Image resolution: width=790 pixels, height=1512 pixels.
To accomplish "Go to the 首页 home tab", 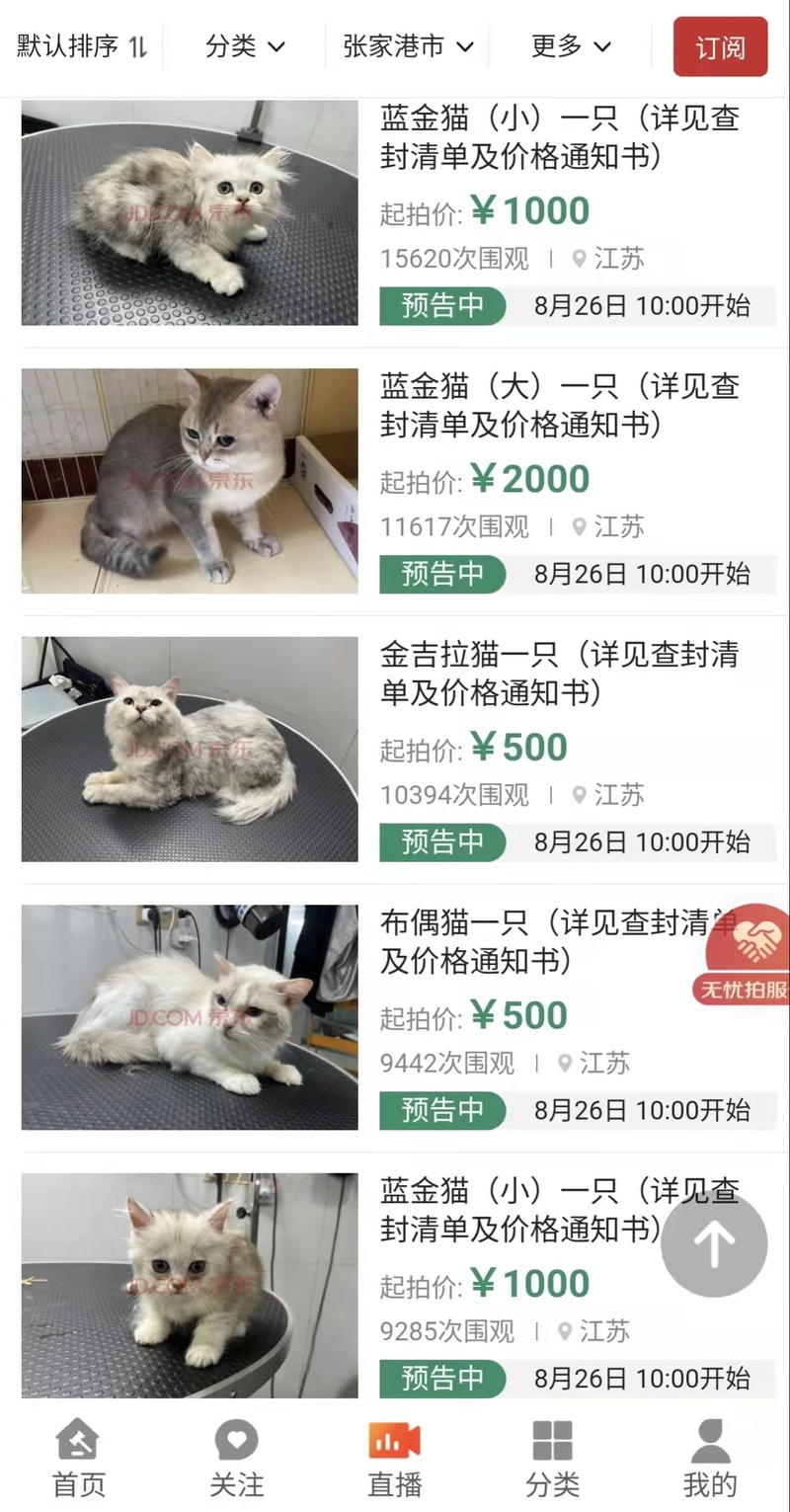I will tap(78, 1458).
